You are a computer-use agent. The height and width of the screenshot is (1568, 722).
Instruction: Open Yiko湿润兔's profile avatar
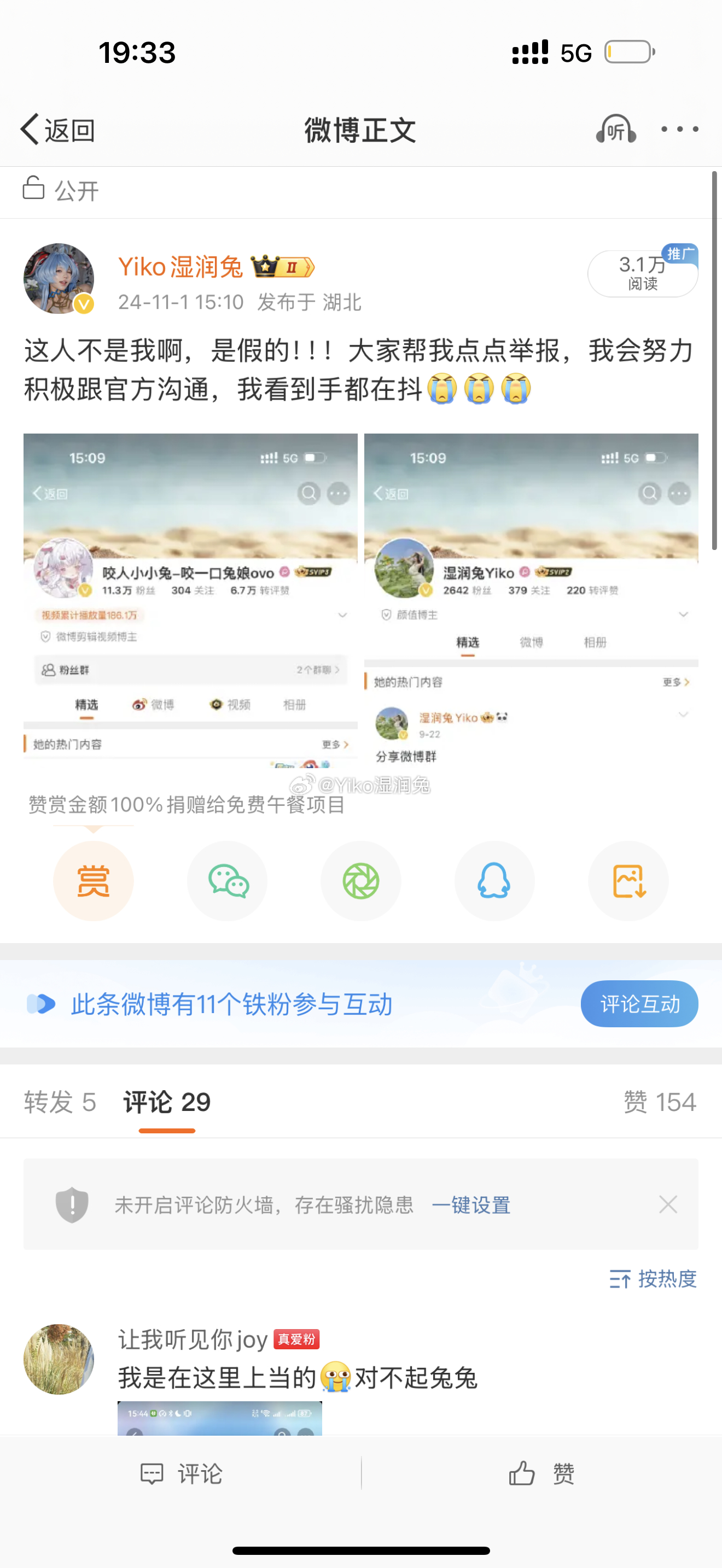59,279
